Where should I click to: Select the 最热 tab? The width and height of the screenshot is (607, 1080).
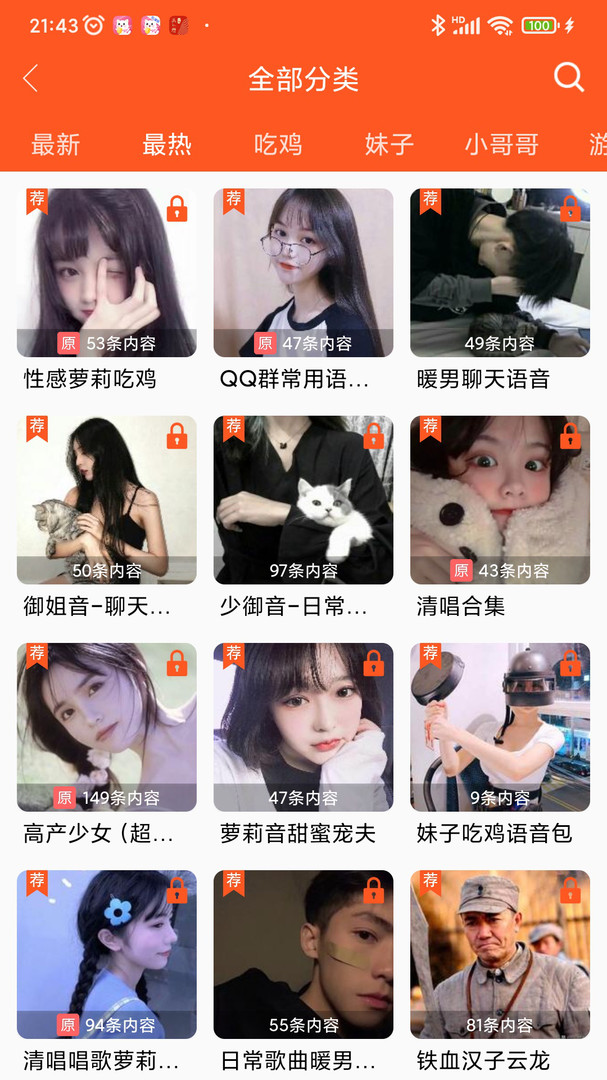pos(166,145)
